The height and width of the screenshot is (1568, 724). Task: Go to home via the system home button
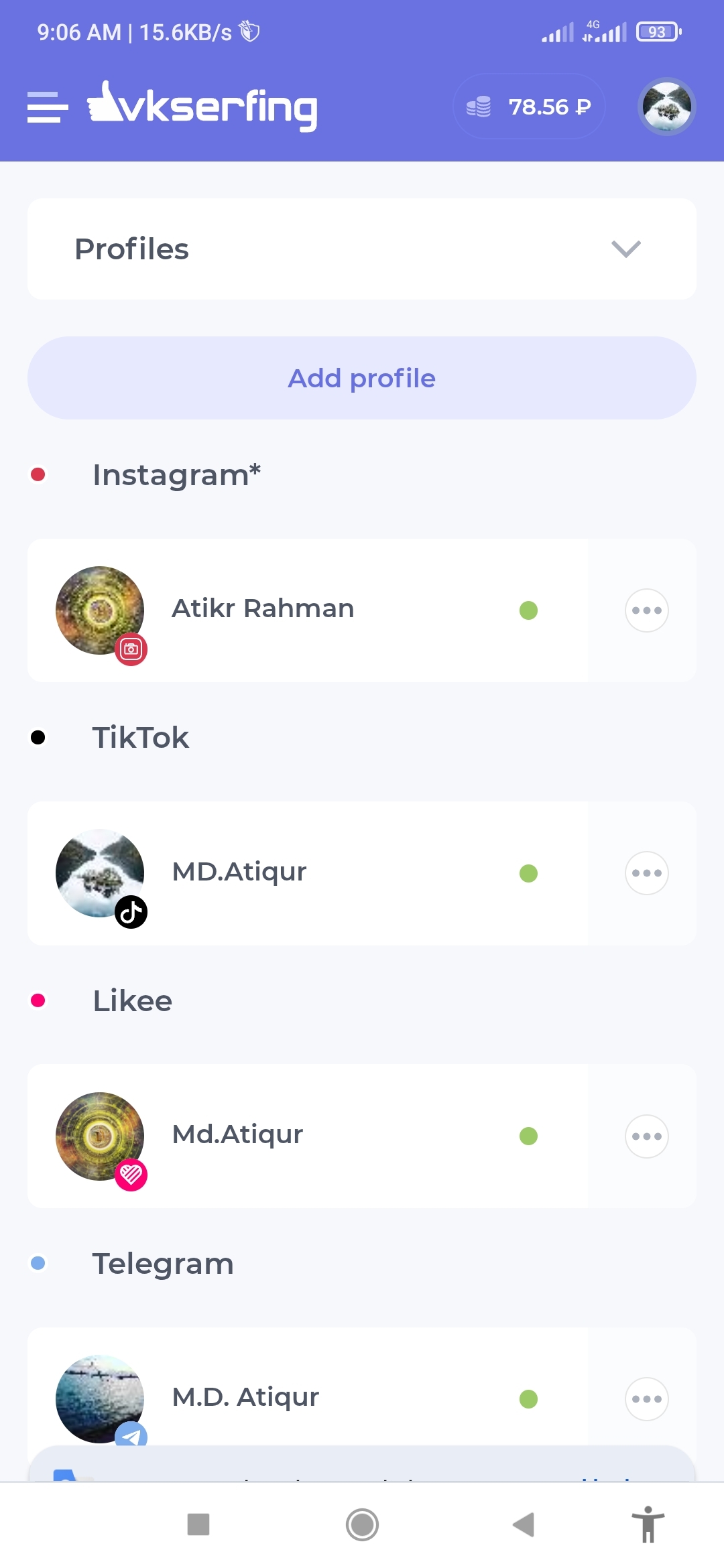[362, 1524]
